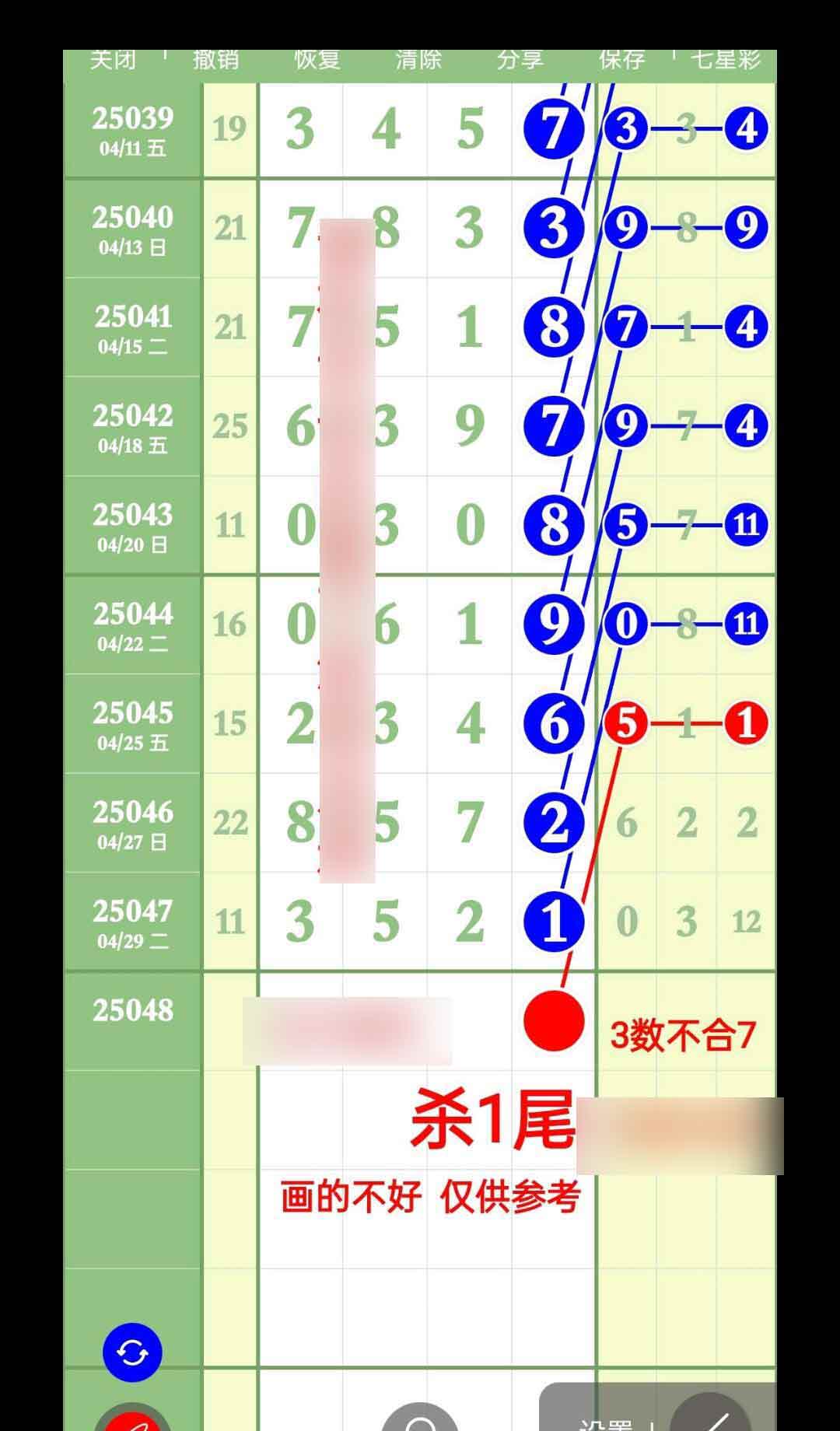Select the circle shape tool
This screenshot has width=840, height=1431.
pyautogui.click(x=421, y=1420)
